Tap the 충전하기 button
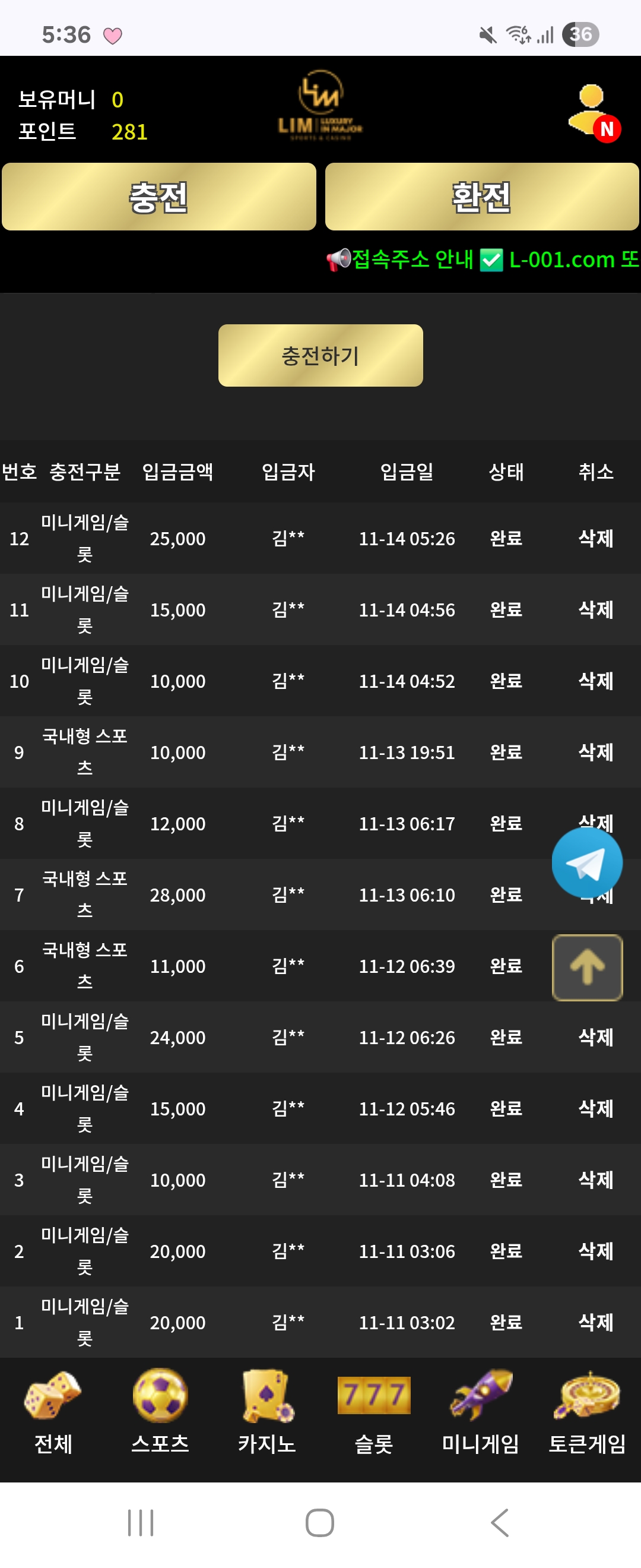 (320, 356)
